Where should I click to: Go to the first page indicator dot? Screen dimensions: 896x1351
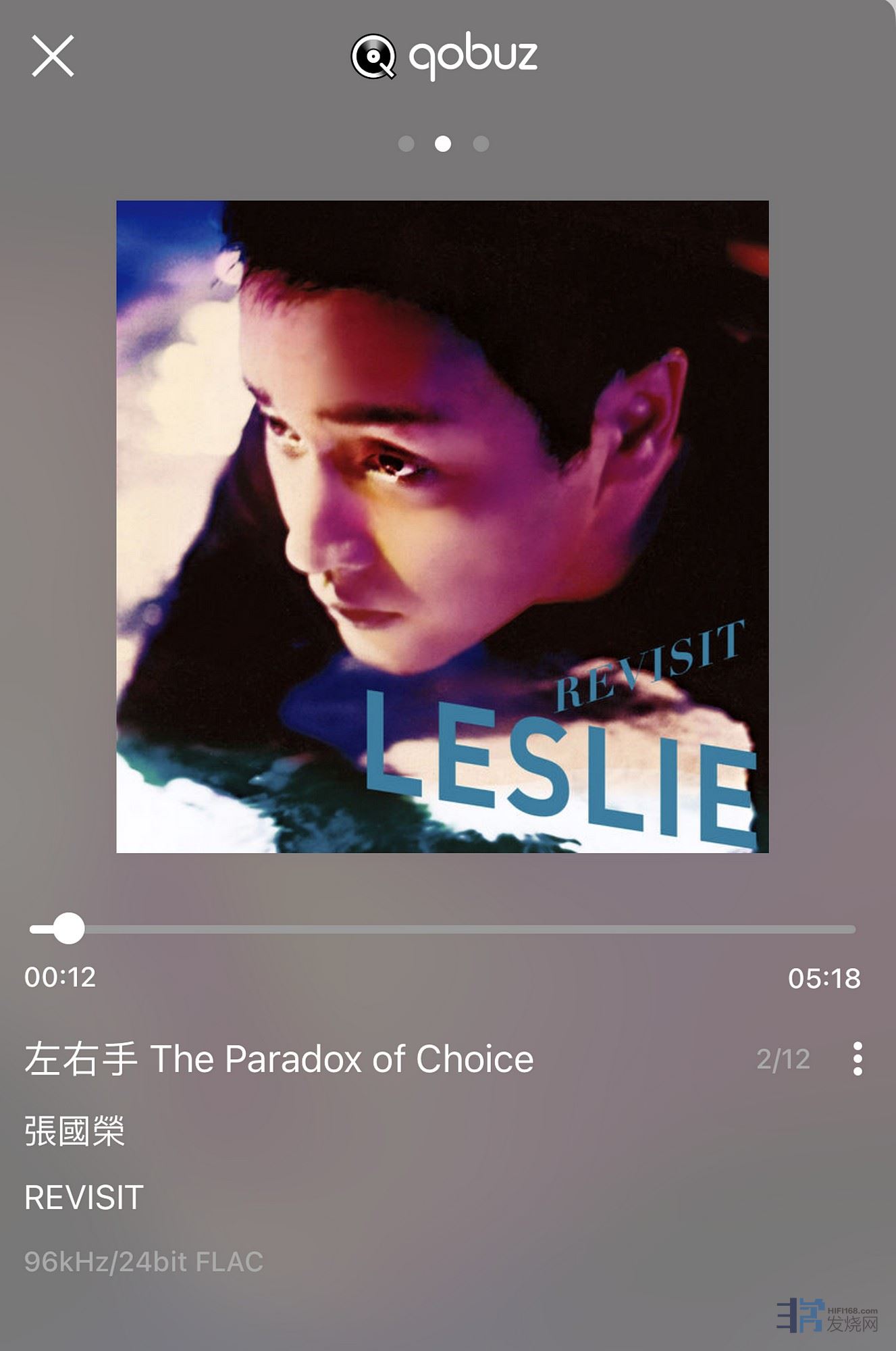pyautogui.click(x=406, y=144)
